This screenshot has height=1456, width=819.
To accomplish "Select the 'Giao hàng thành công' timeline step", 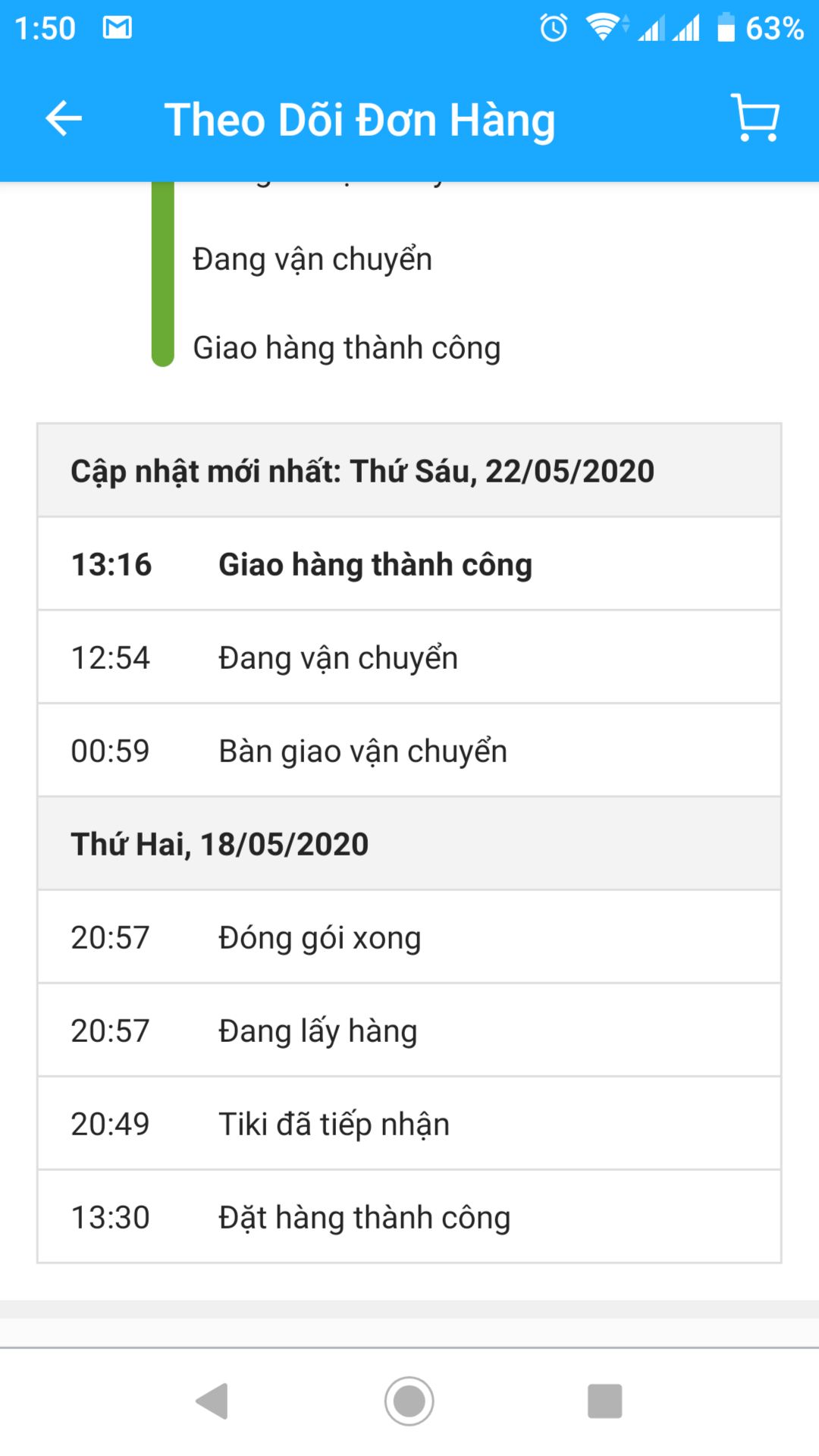I will [x=347, y=347].
